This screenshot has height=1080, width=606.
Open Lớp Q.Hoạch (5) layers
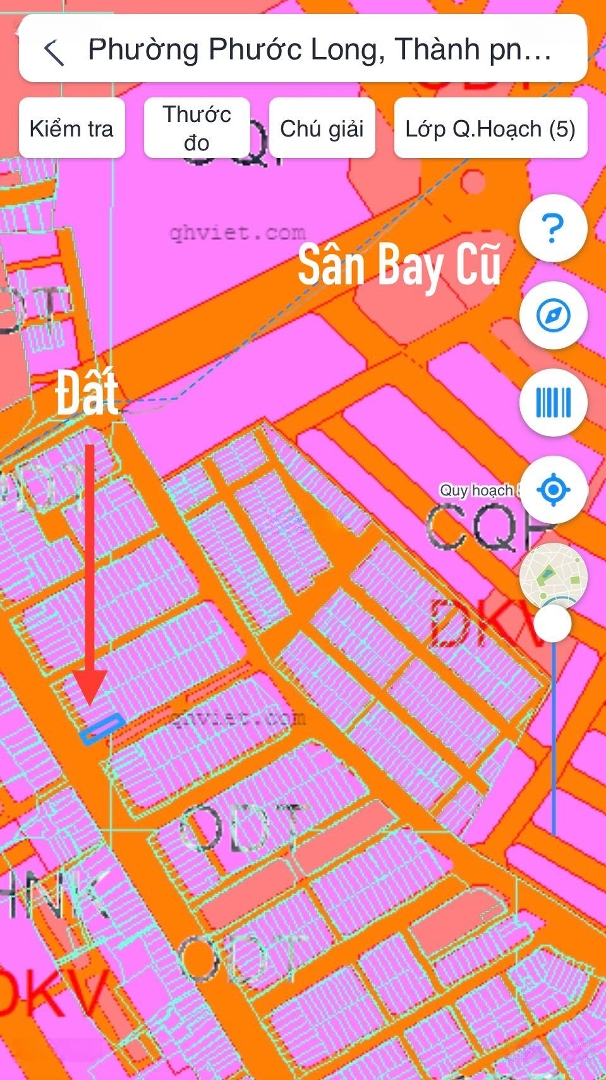(490, 128)
